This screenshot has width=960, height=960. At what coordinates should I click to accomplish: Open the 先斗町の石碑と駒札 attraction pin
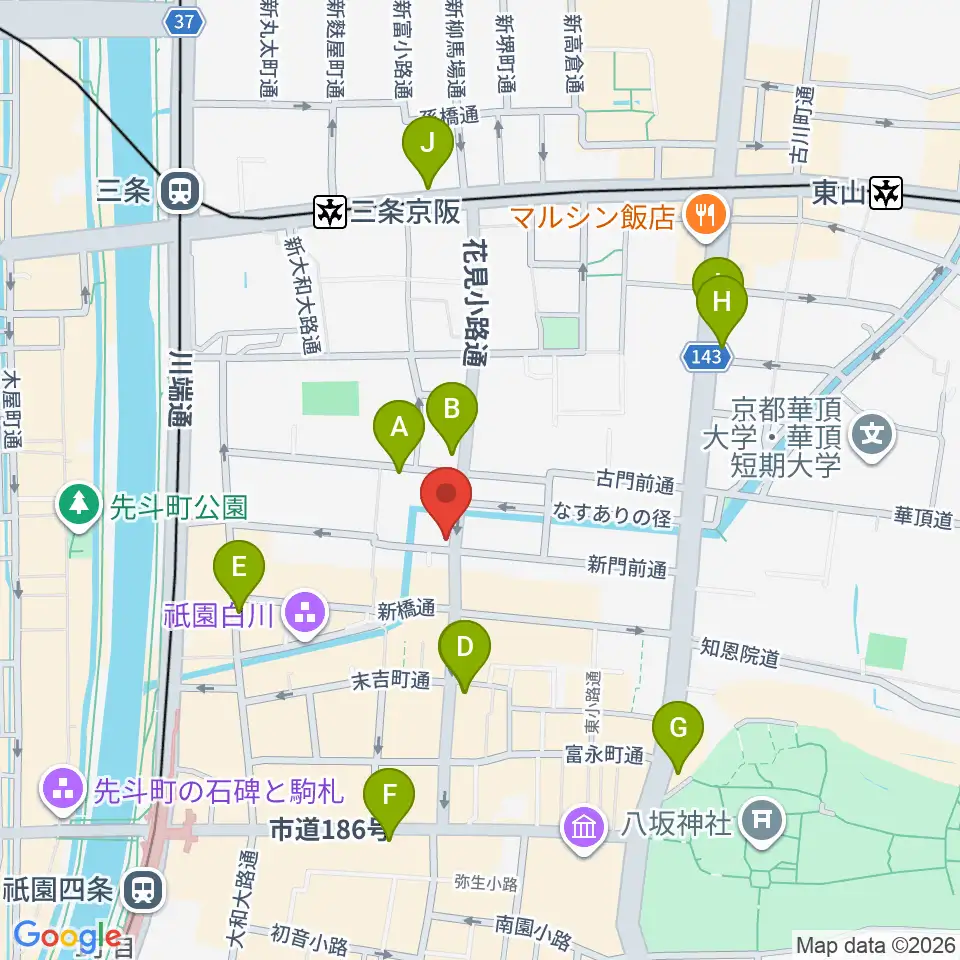pos(63,791)
